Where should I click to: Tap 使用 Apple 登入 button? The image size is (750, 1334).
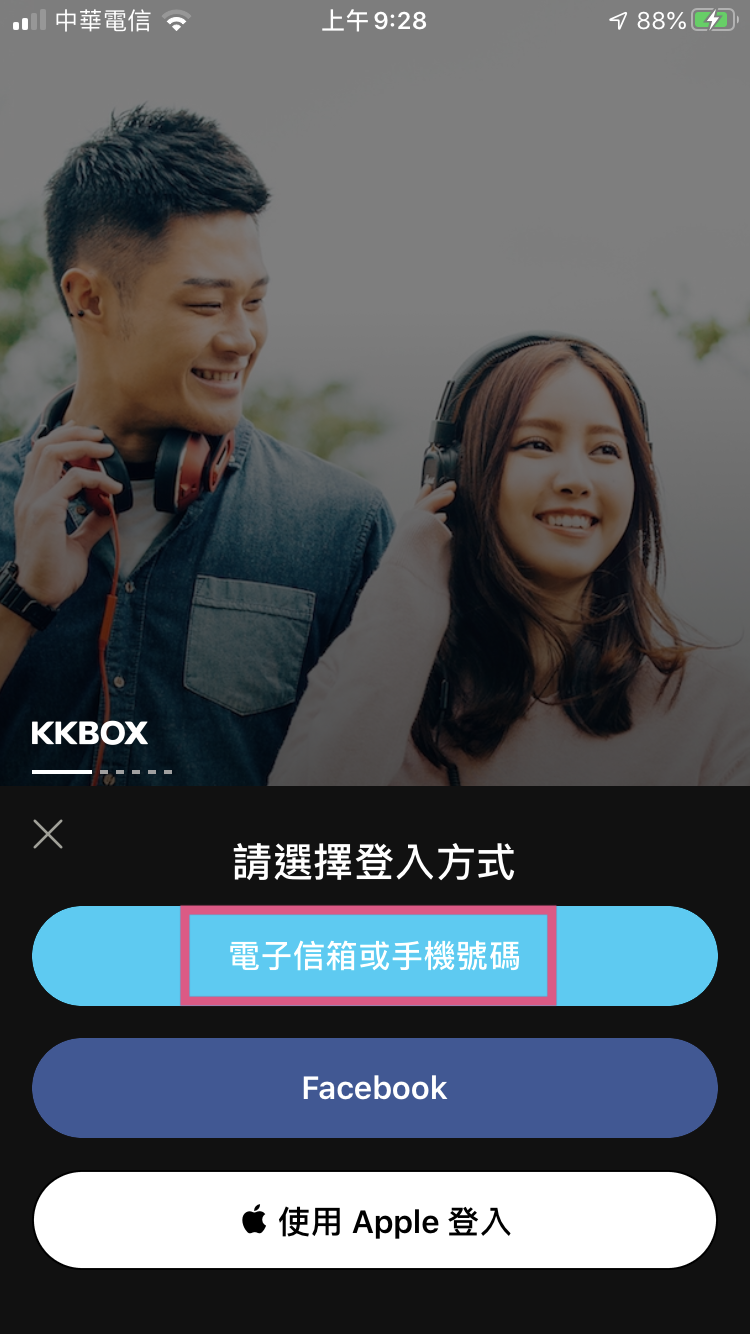click(375, 1221)
